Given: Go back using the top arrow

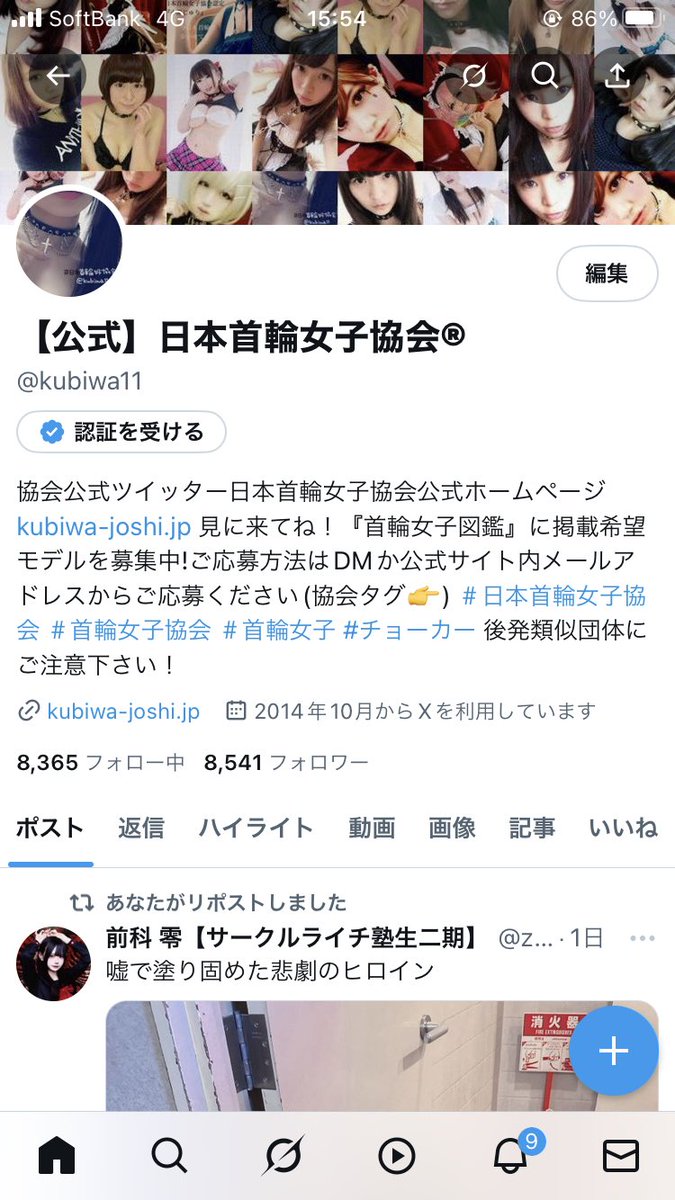Looking at the screenshot, I should point(57,75).
